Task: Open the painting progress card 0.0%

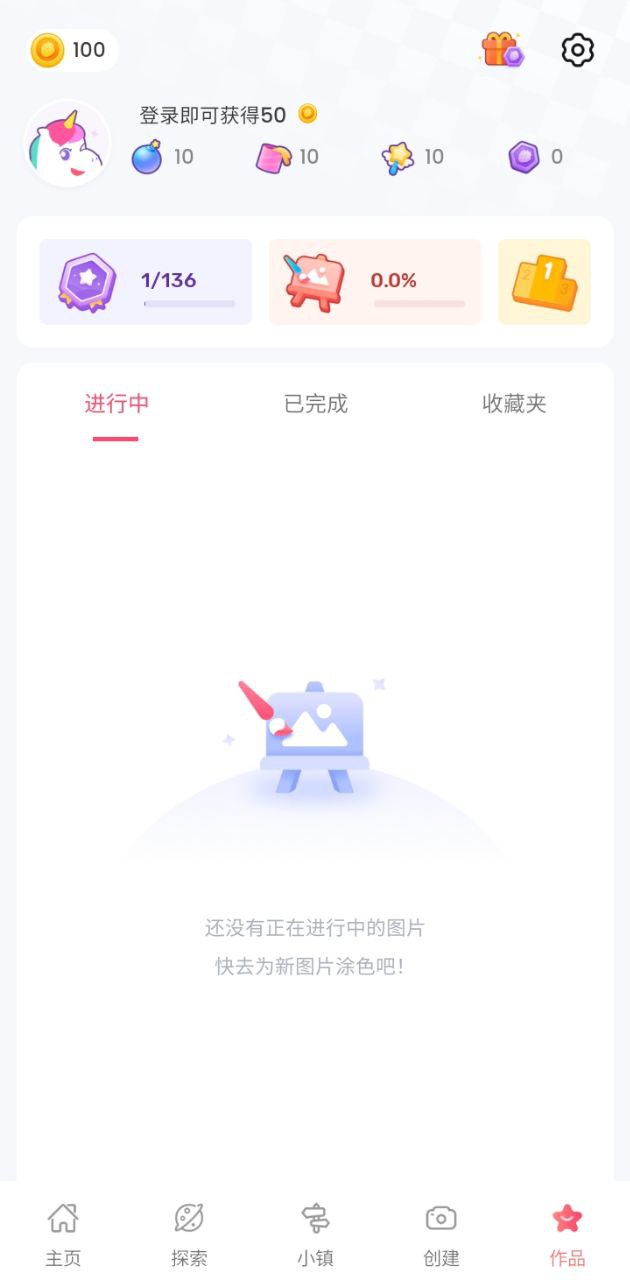Action: click(x=375, y=282)
